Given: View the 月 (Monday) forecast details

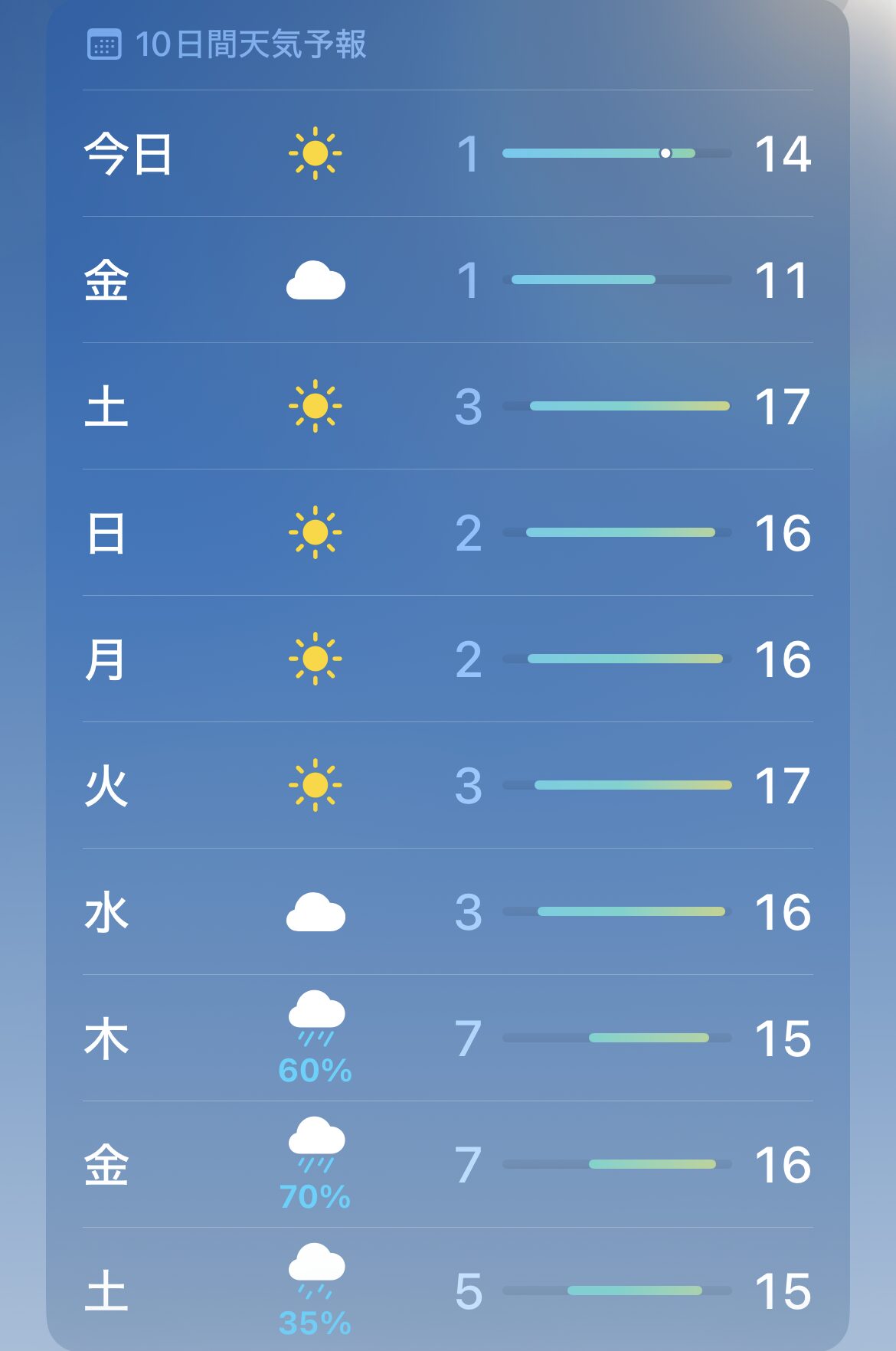Looking at the screenshot, I should pos(448,659).
